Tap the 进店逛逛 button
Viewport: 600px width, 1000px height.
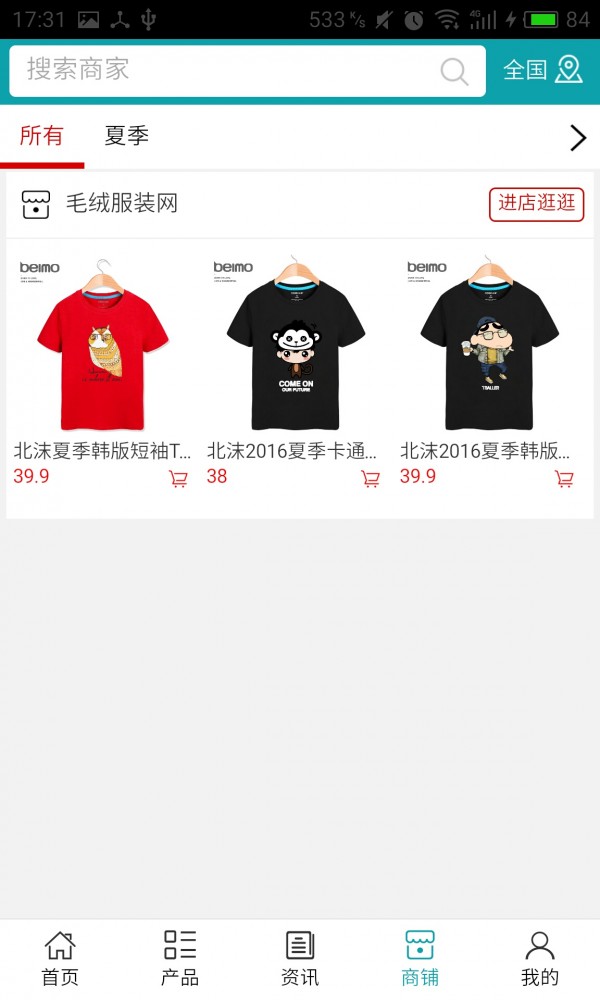pos(536,204)
